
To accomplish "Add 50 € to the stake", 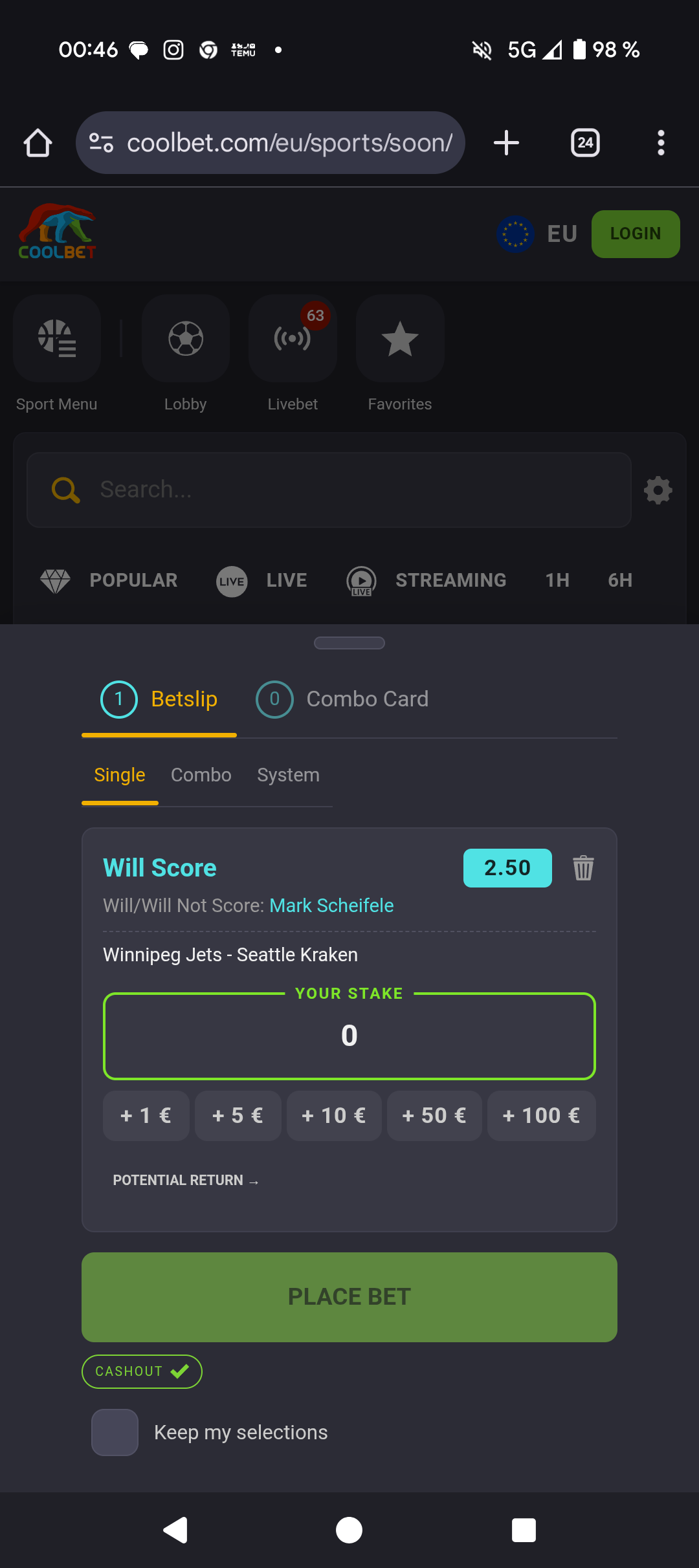I will (434, 1116).
